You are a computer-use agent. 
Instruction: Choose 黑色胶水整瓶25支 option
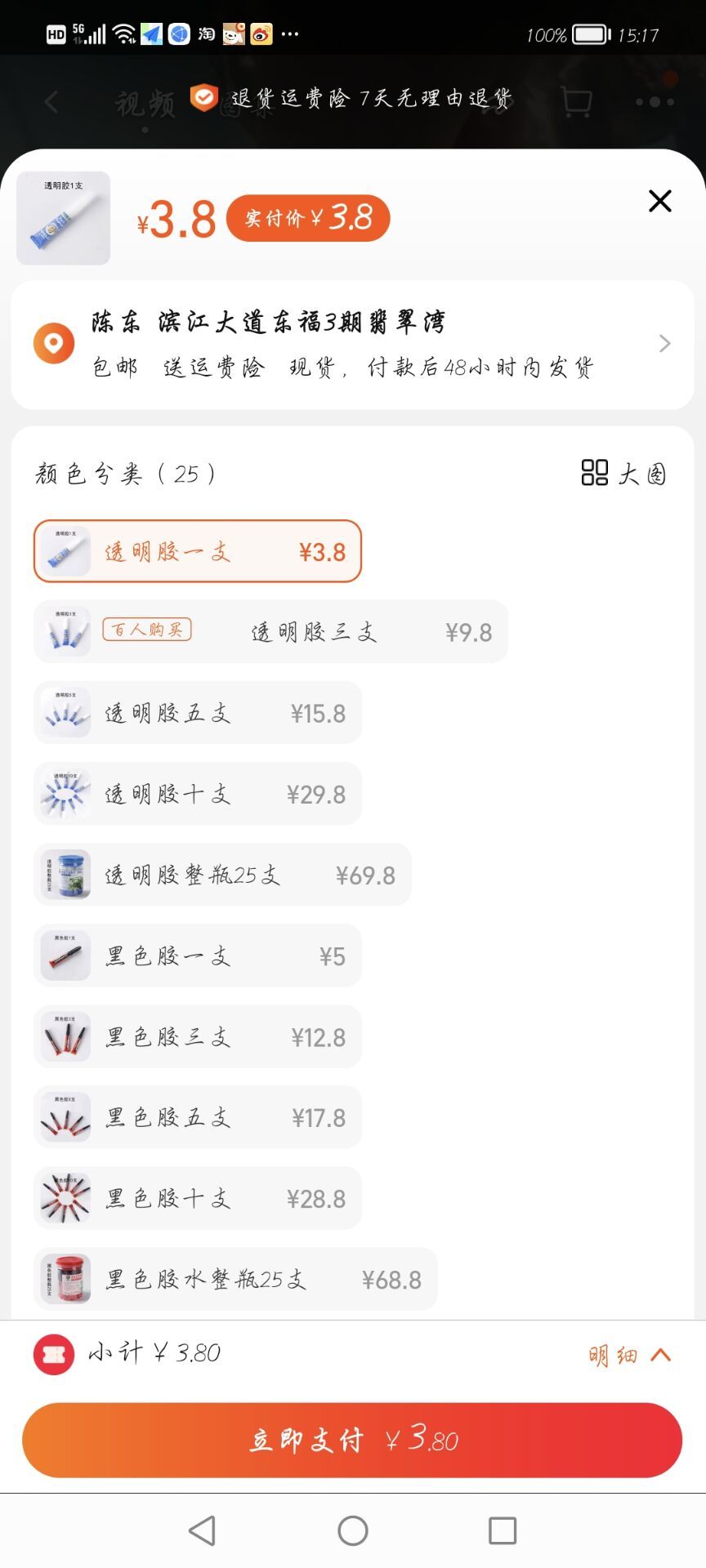pos(235,1279)
